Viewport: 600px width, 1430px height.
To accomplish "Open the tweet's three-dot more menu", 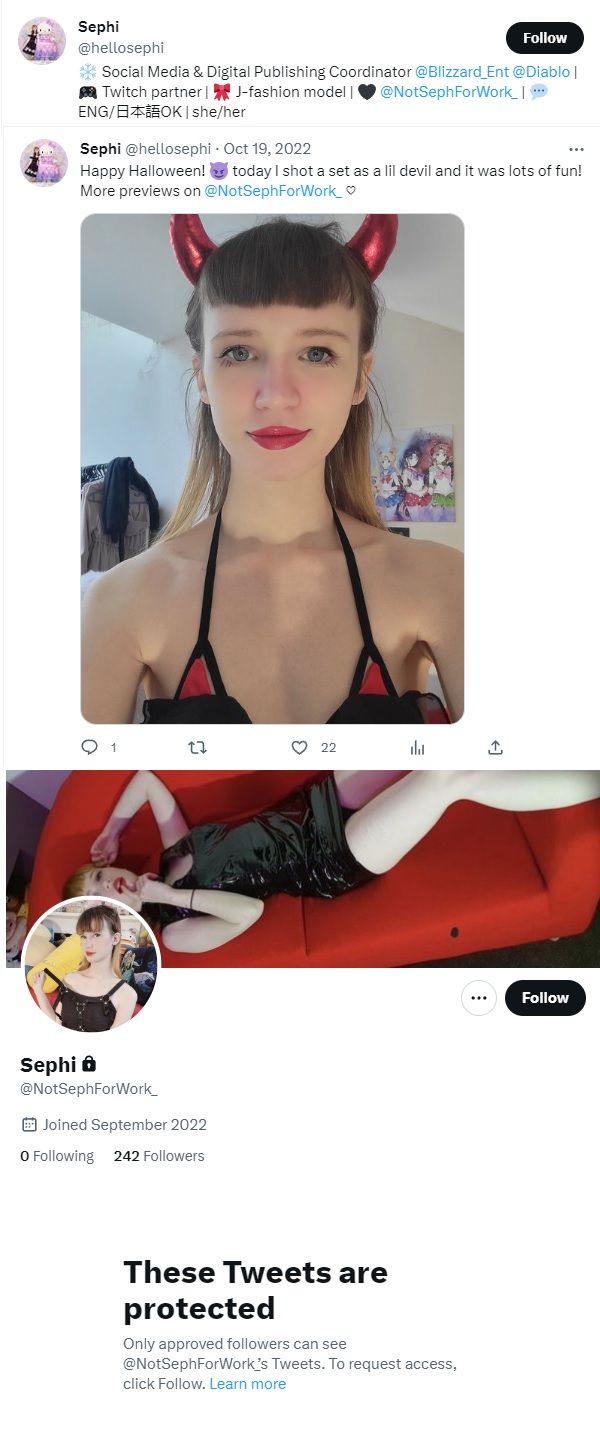I will [576, 149].
